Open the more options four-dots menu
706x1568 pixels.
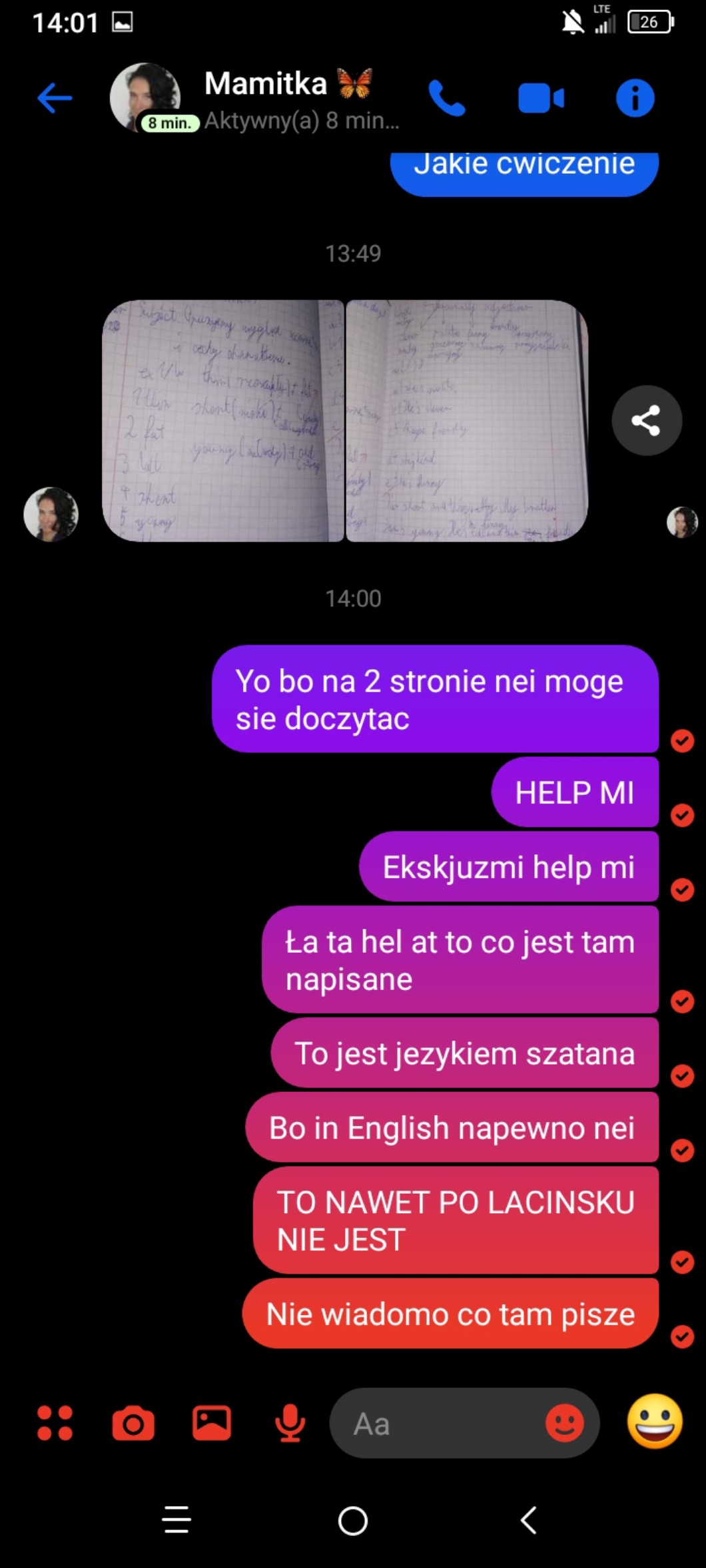pos(55,1423)
